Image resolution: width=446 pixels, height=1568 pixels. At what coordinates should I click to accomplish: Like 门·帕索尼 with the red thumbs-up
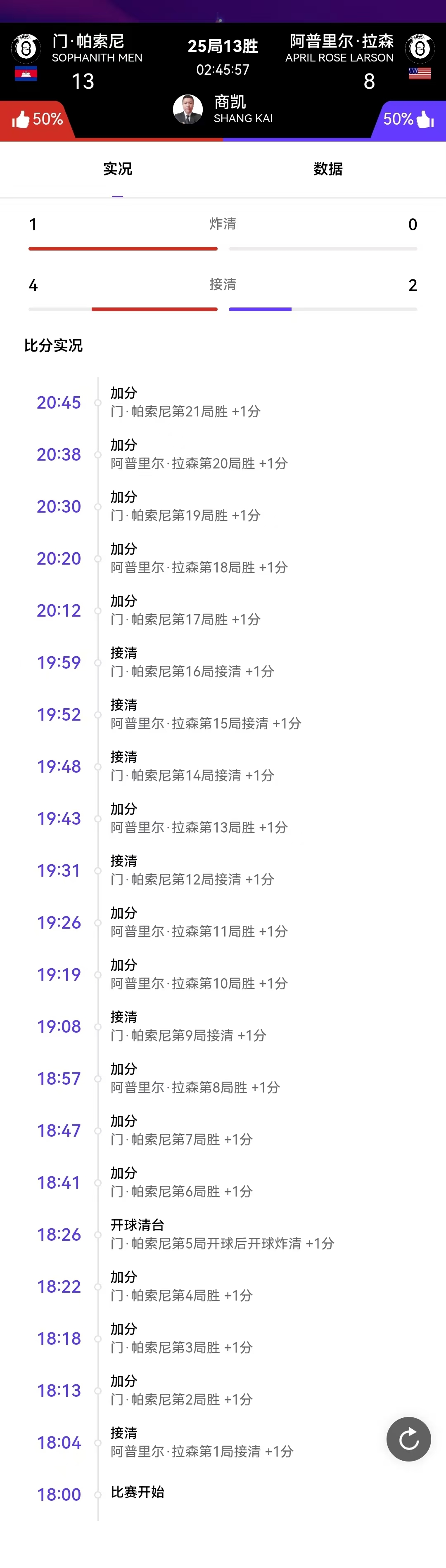pyautogui.click(x=21, y=119)
